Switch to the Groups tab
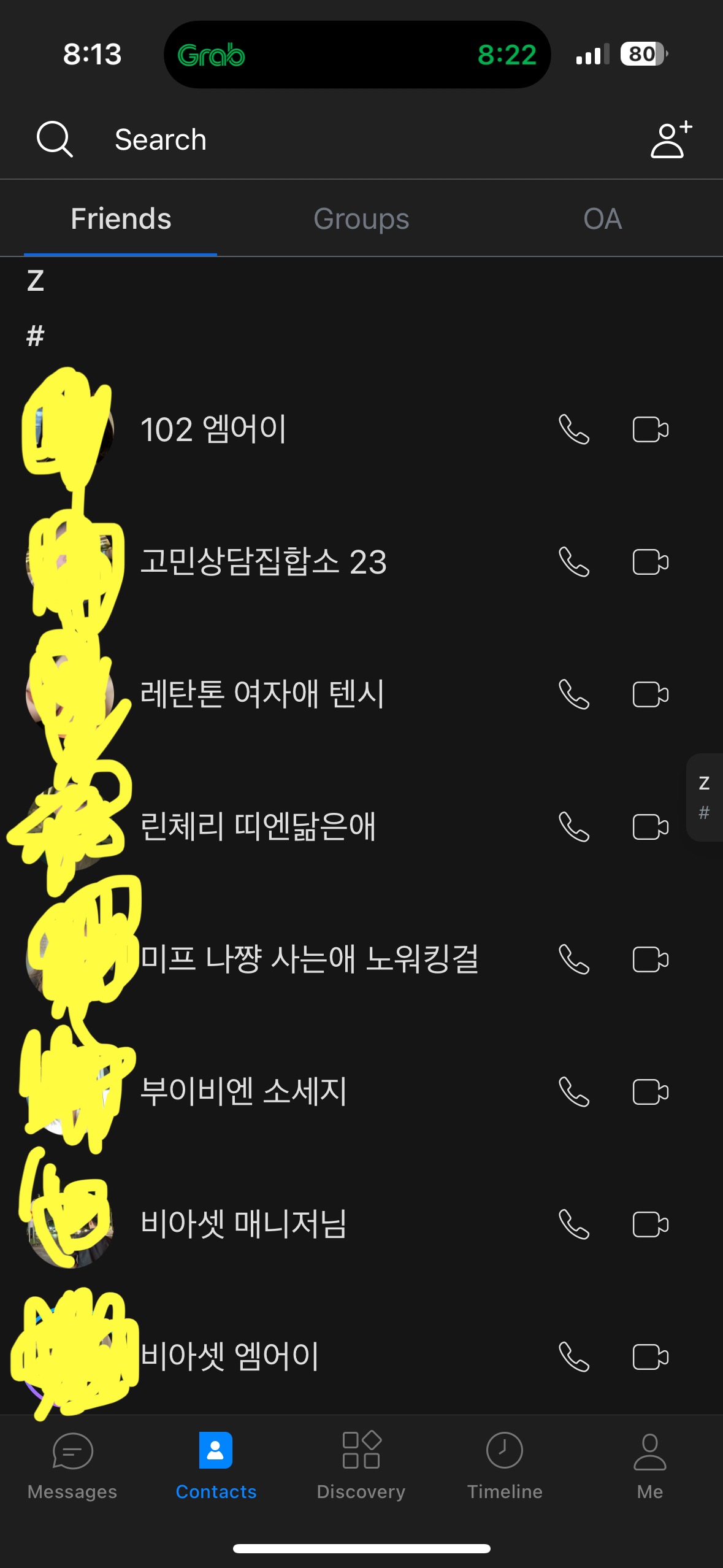 361,219
